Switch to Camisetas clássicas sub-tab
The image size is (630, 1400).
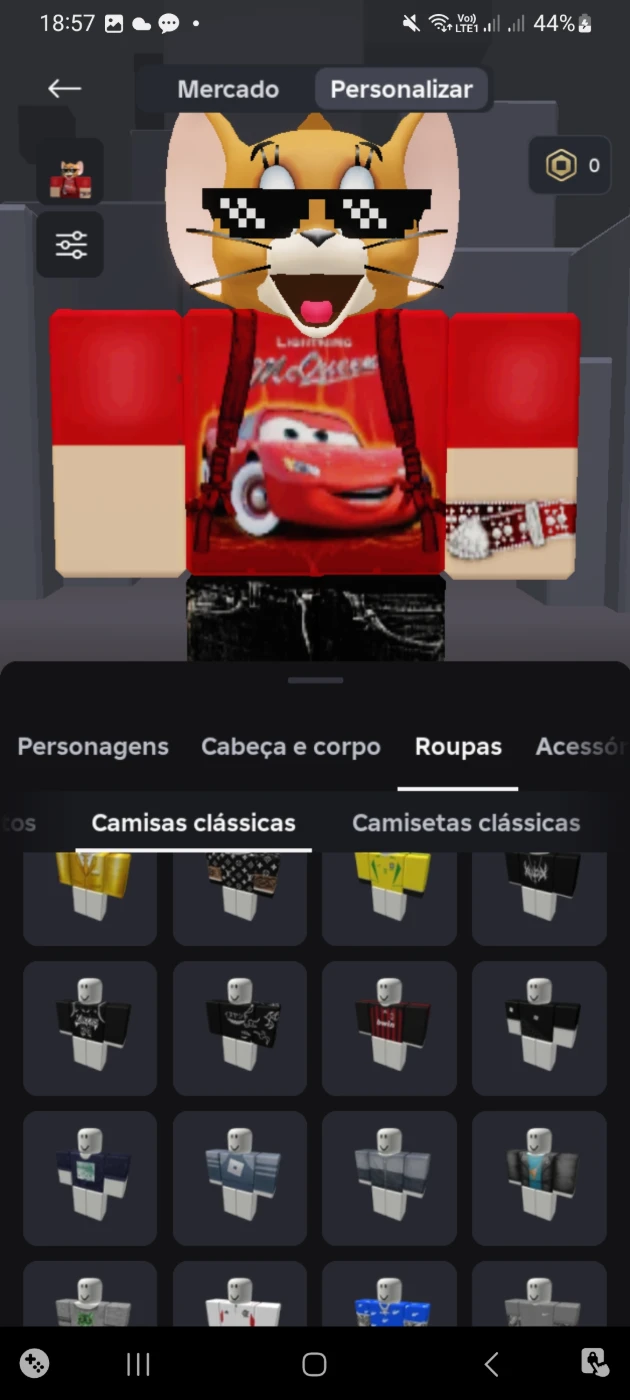pyautogui.click(x=466, y=822)
